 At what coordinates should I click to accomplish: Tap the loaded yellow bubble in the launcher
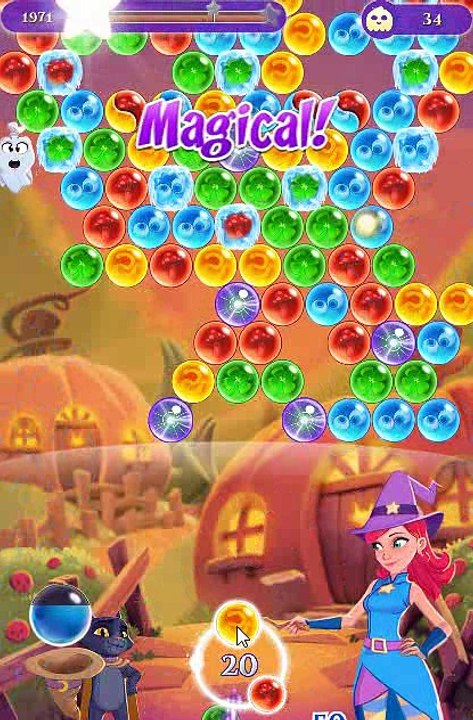coord(236,624)
